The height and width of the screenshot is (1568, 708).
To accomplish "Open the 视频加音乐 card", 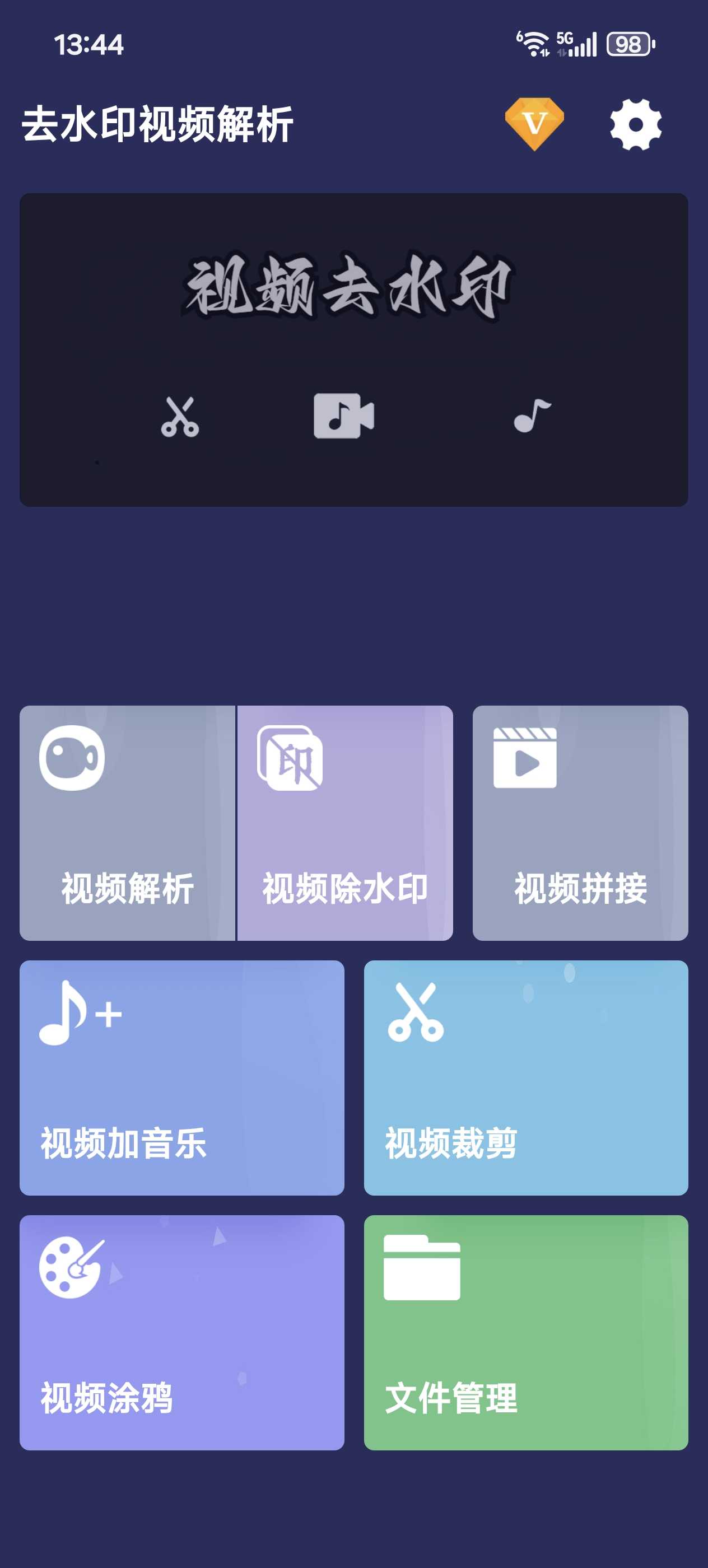I will click(181, 1077).
